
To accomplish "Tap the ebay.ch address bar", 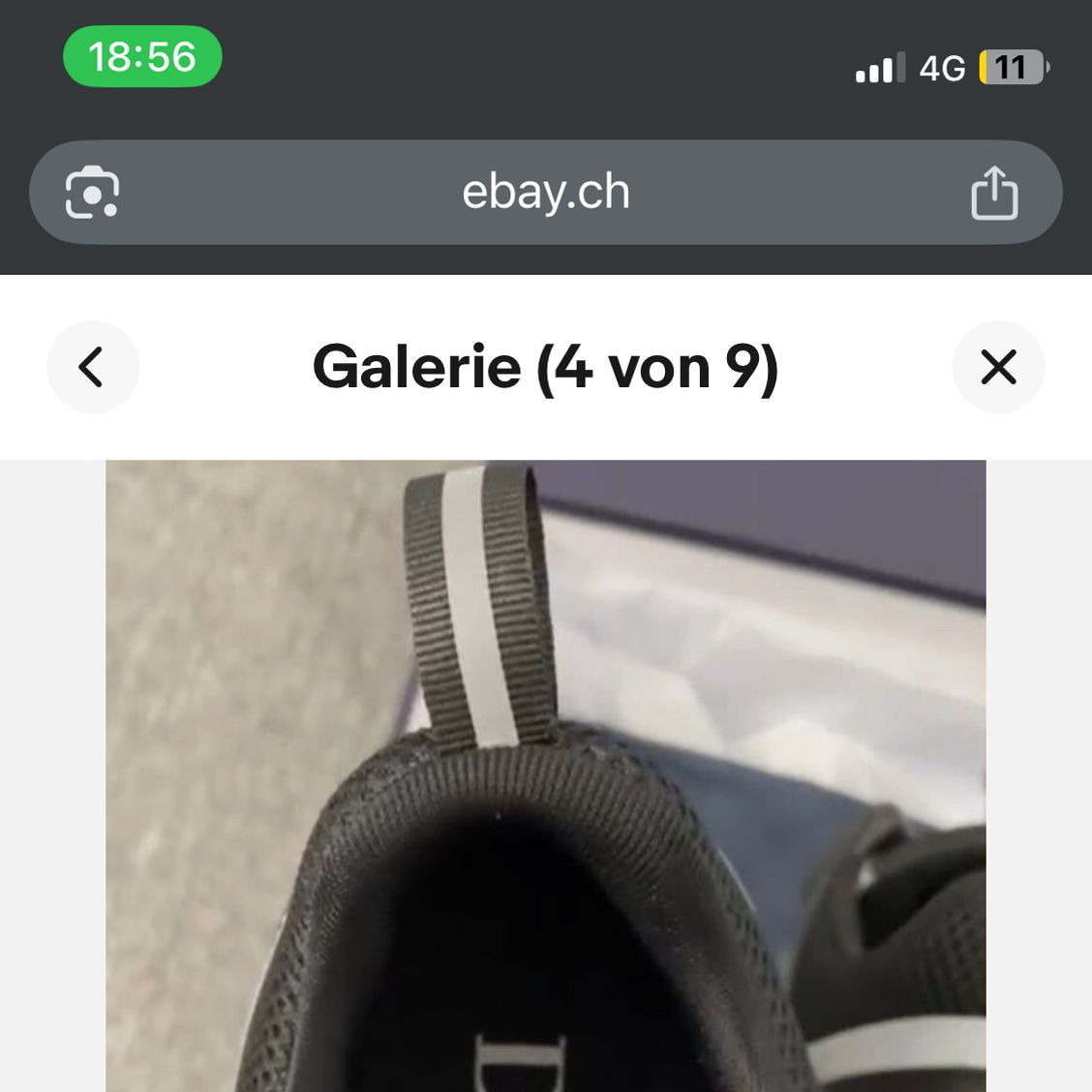I will point(546,193).
